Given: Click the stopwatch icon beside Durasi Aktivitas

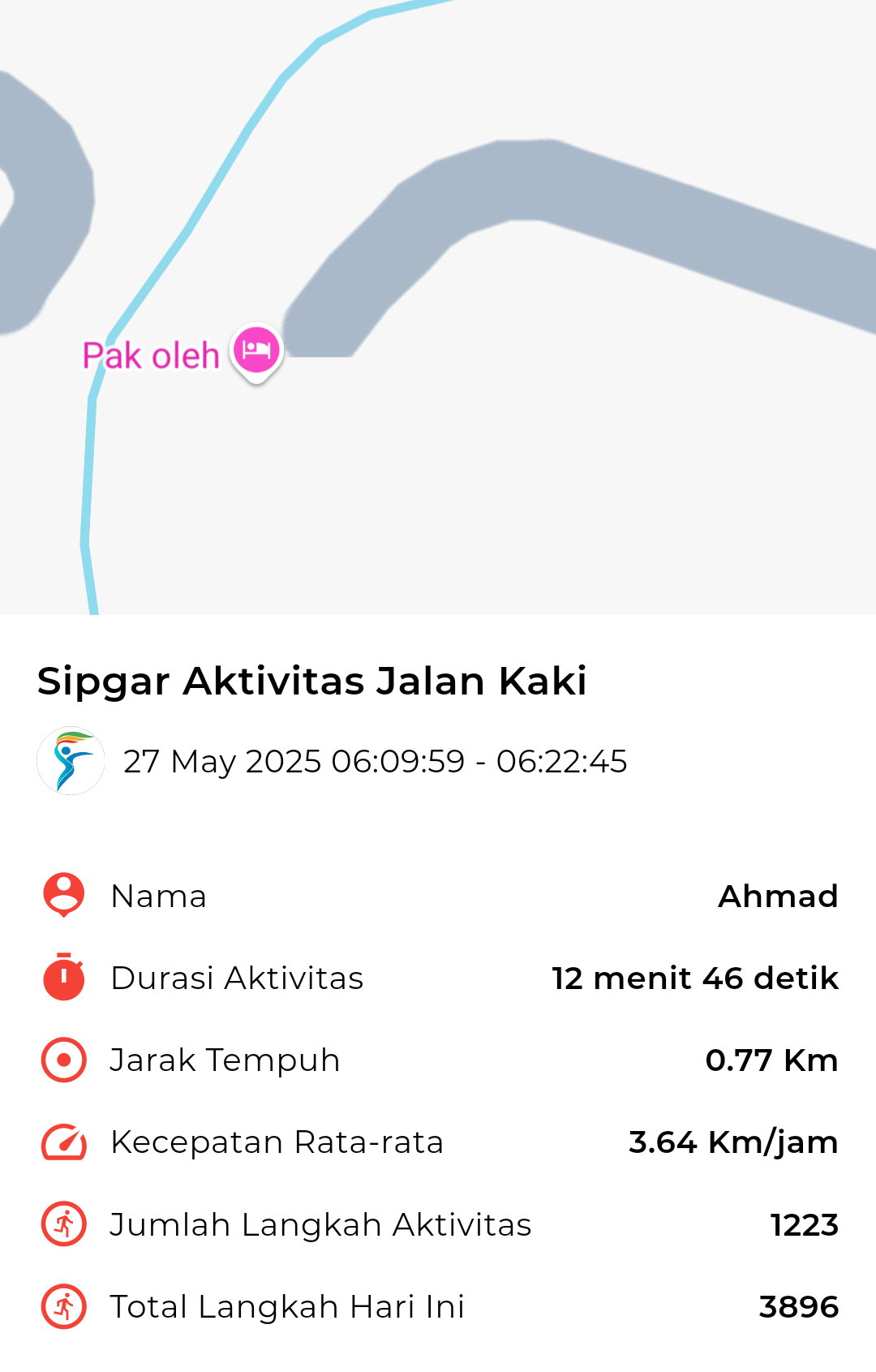Looking at the screenshot, I should click(63, 978).
